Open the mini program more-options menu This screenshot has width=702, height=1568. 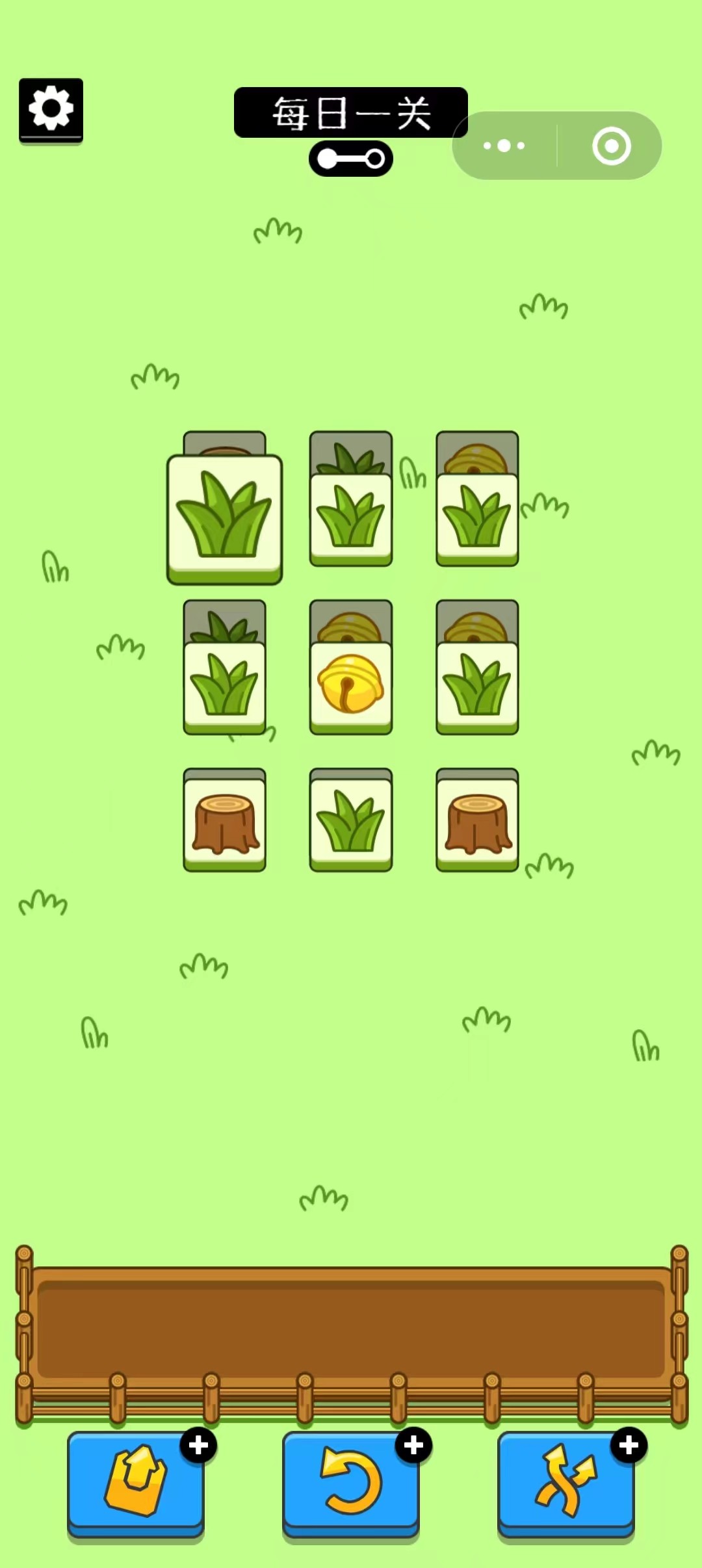tap(504, 146)
